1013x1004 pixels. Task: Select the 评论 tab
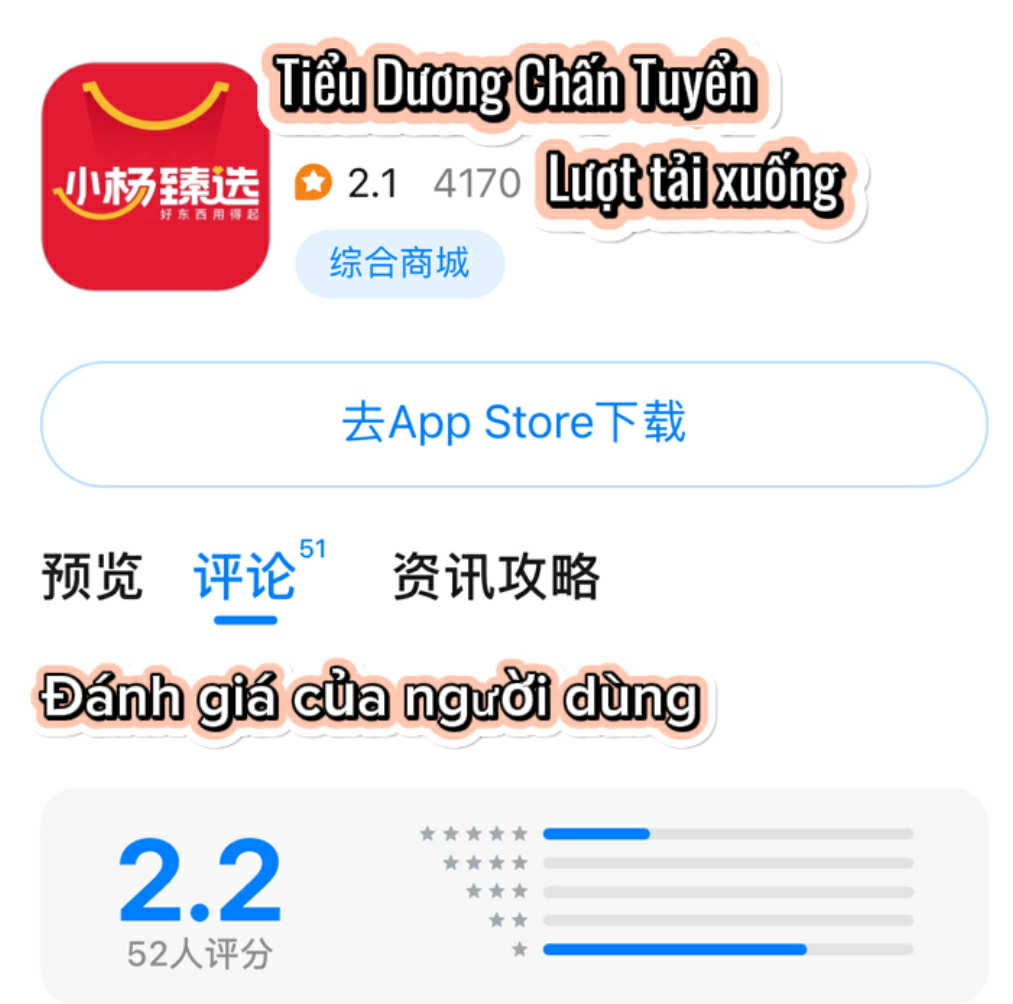pyautogui.click(x=246, y=576)
